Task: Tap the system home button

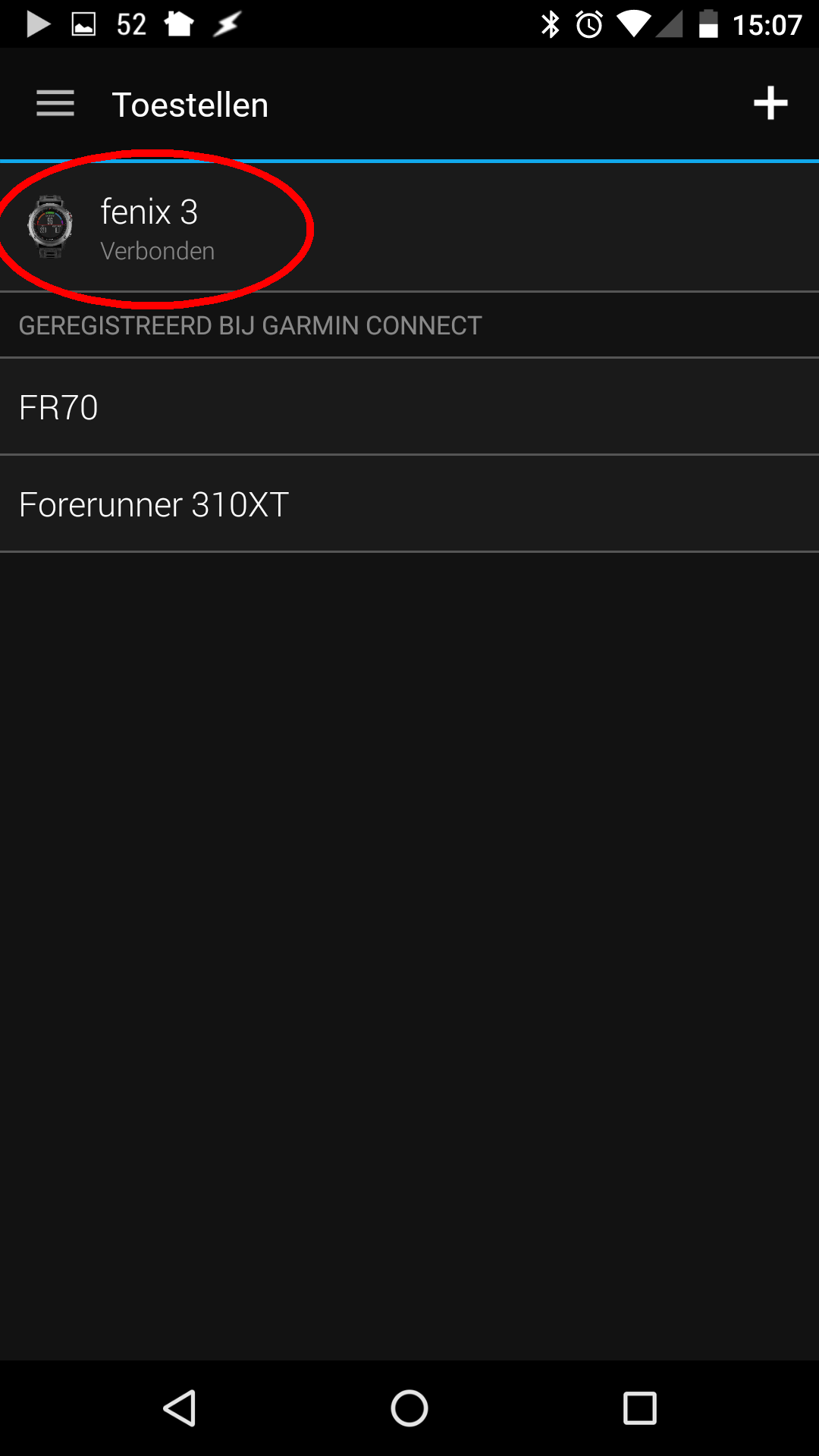Action: pos(409,1408)
